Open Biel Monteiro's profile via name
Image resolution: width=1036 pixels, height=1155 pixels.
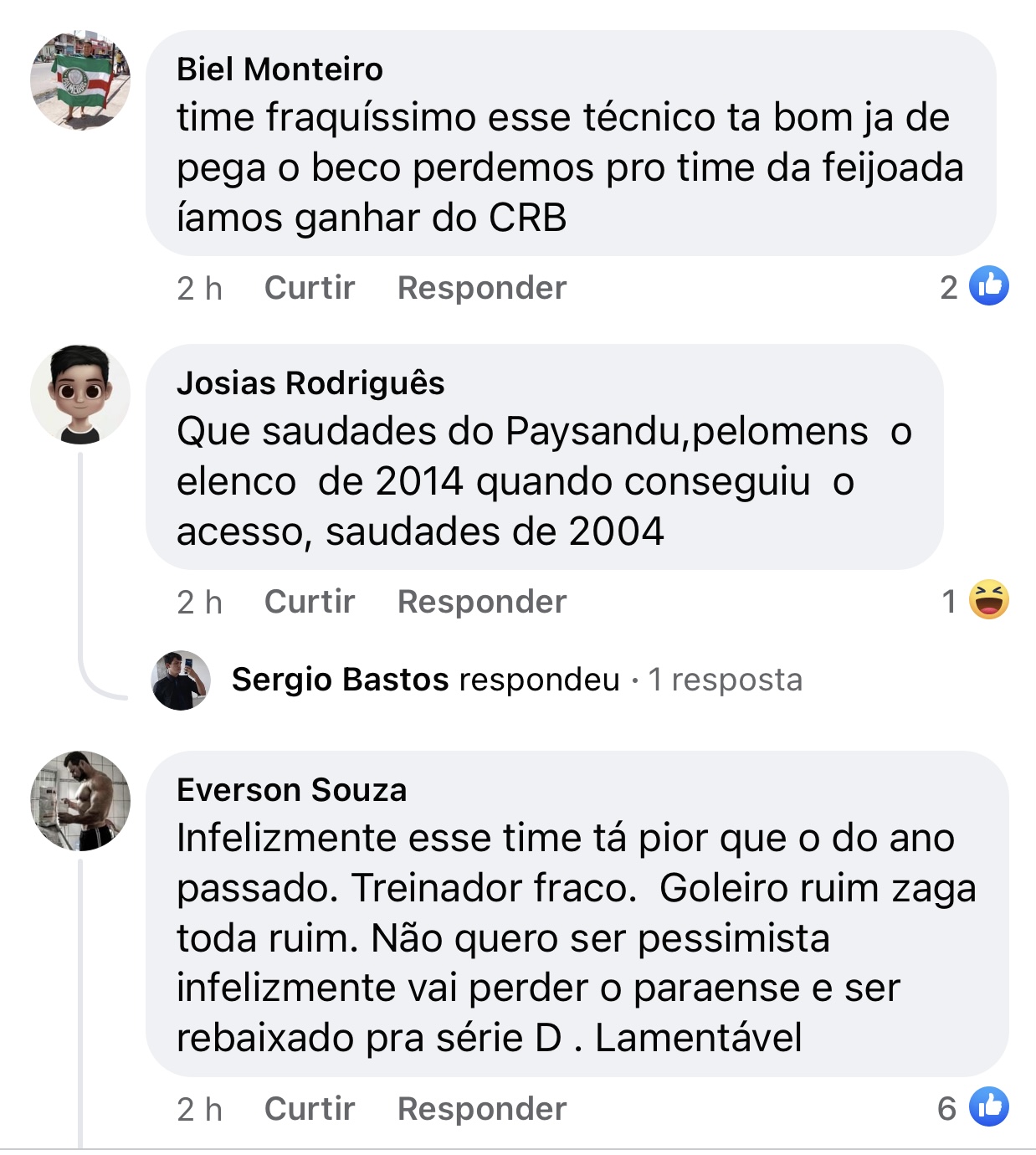click(280, 69)
